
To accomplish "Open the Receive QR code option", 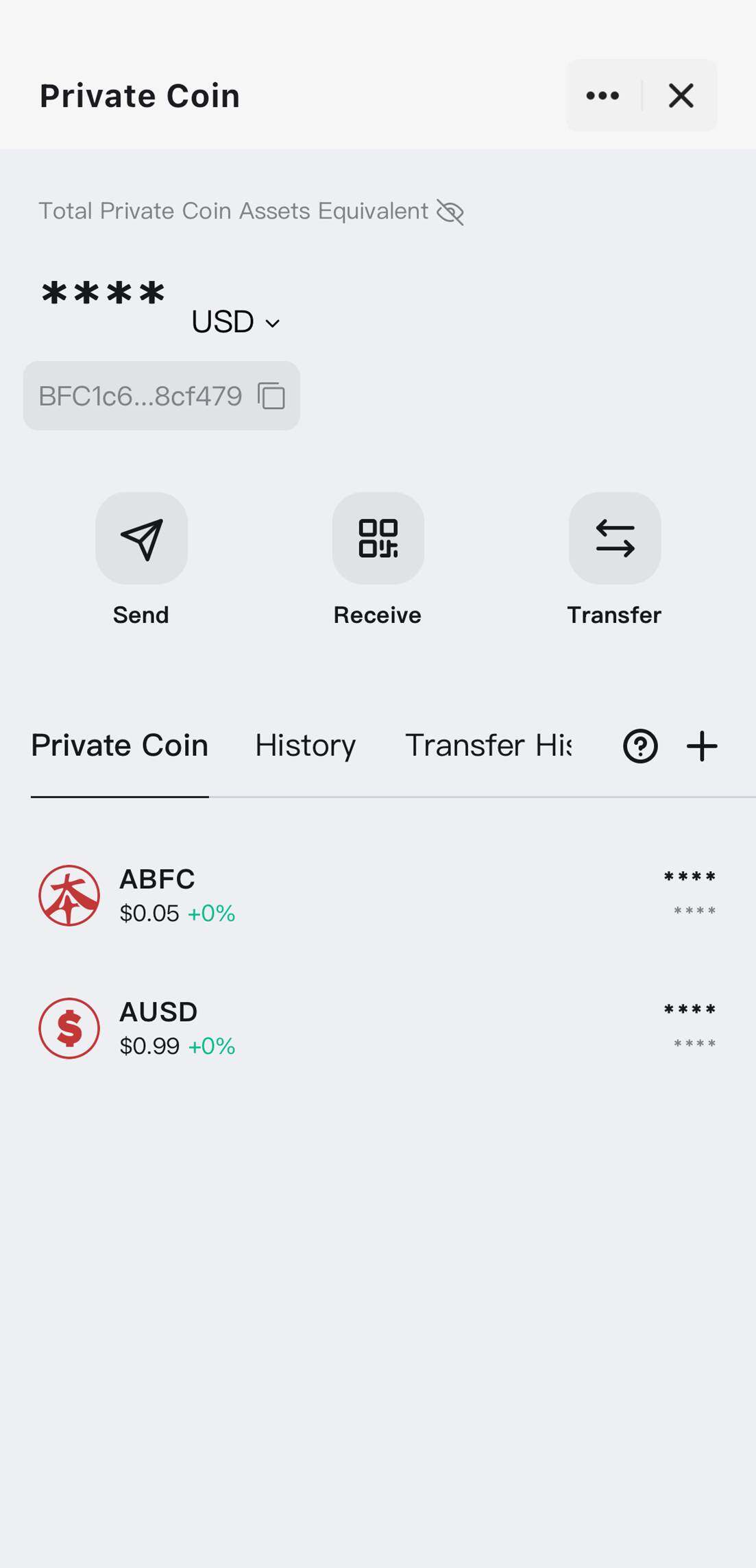I will click(x=378, y=539).
